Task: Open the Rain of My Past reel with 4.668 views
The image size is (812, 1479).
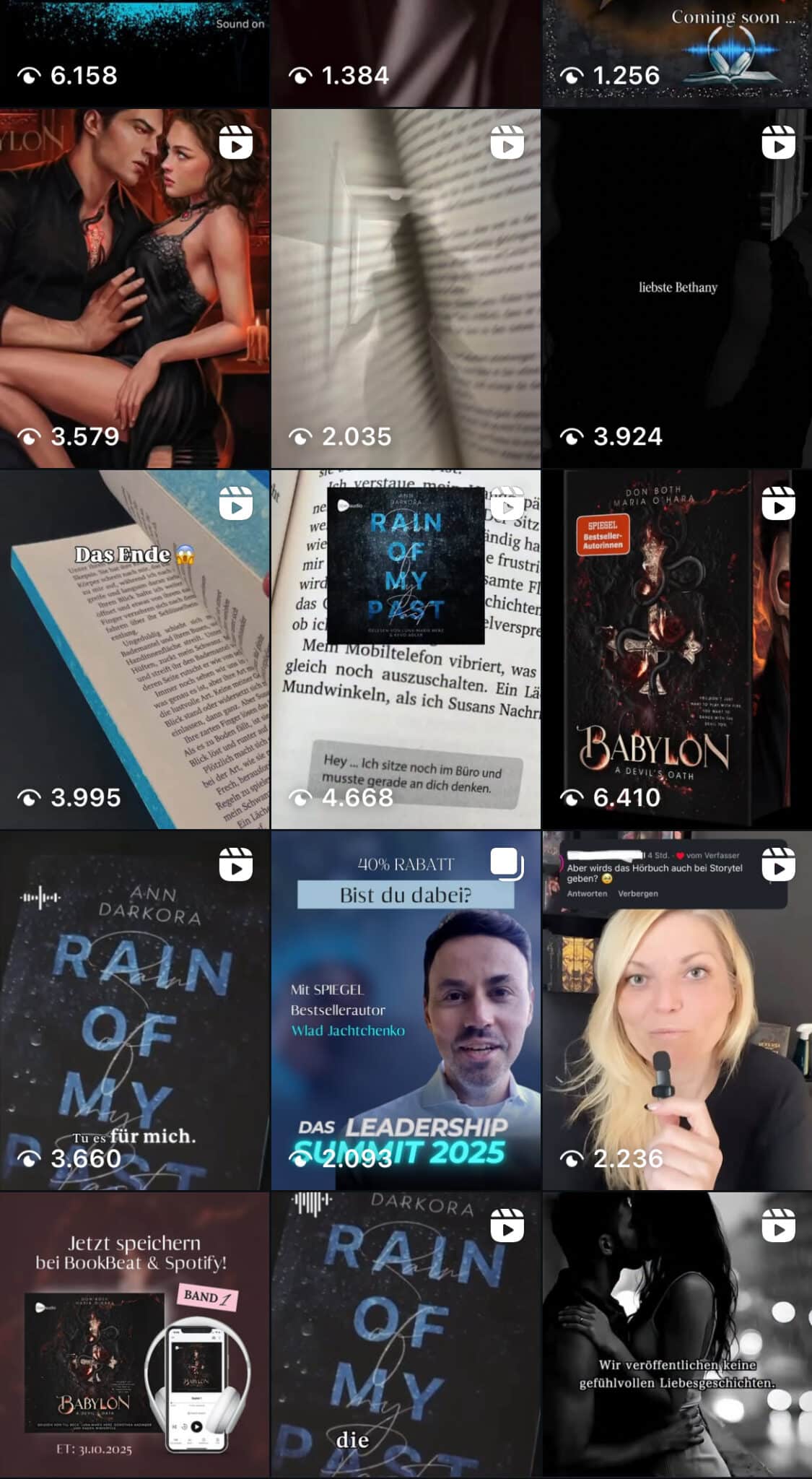Action: tap(406, 649)
